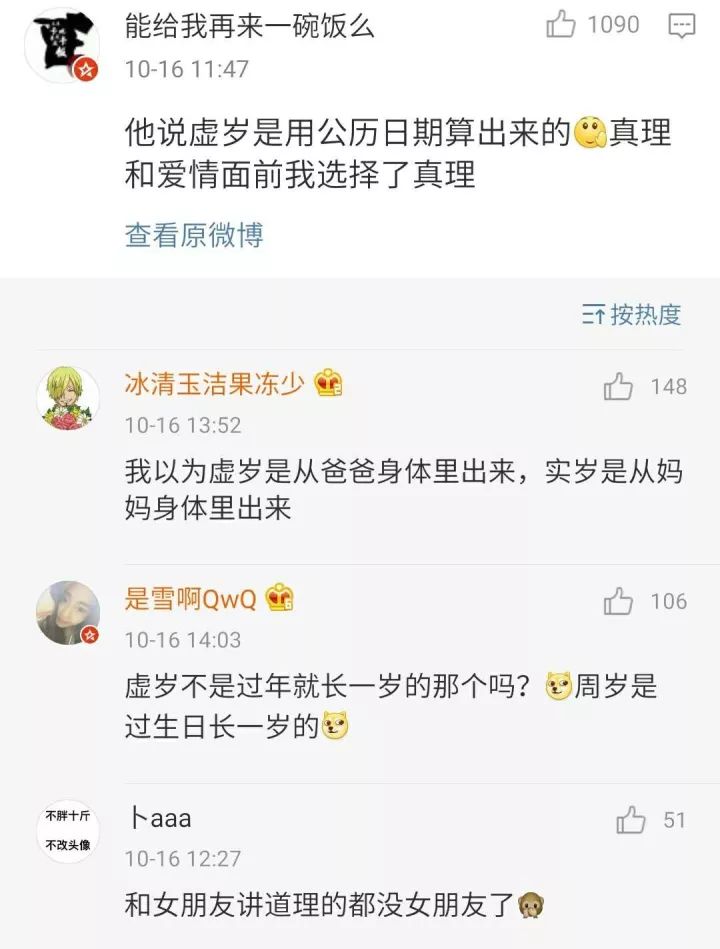Open replies for 能给我再来一碗饭么's comment
Viewport: 720px width, 949px height.
[x=682, y=26]
